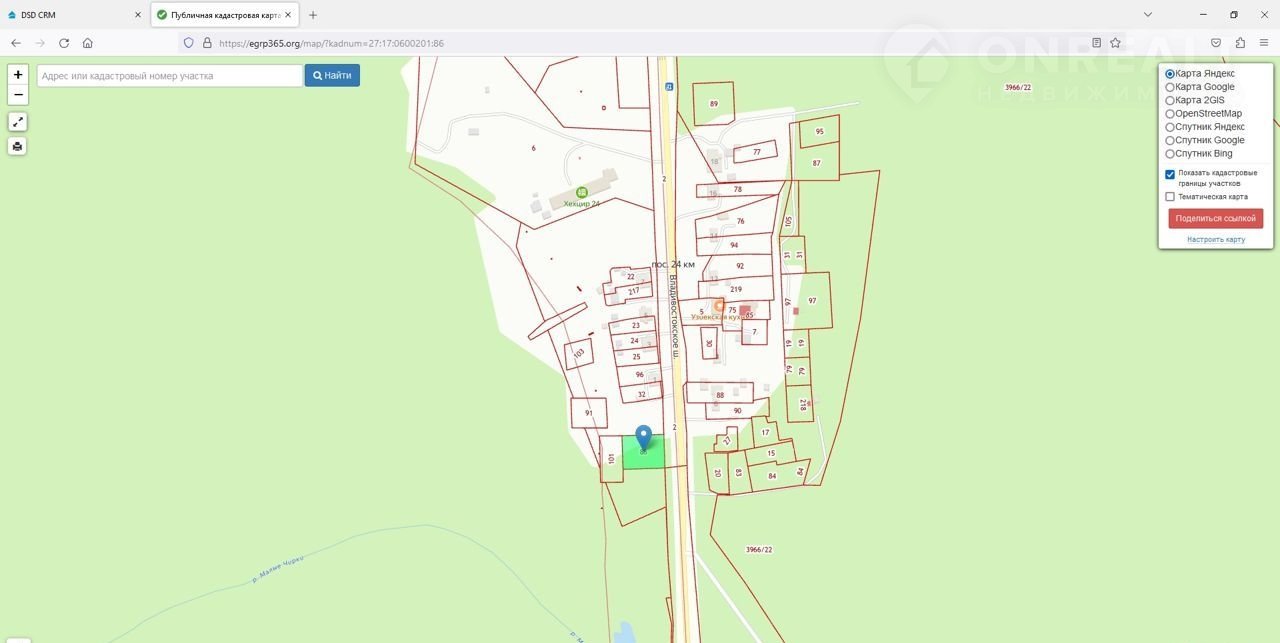Uncheck Показать кадастровые границы участков
The image size is (1280, 643).
pyautogui.click(x=1170, y=174)
